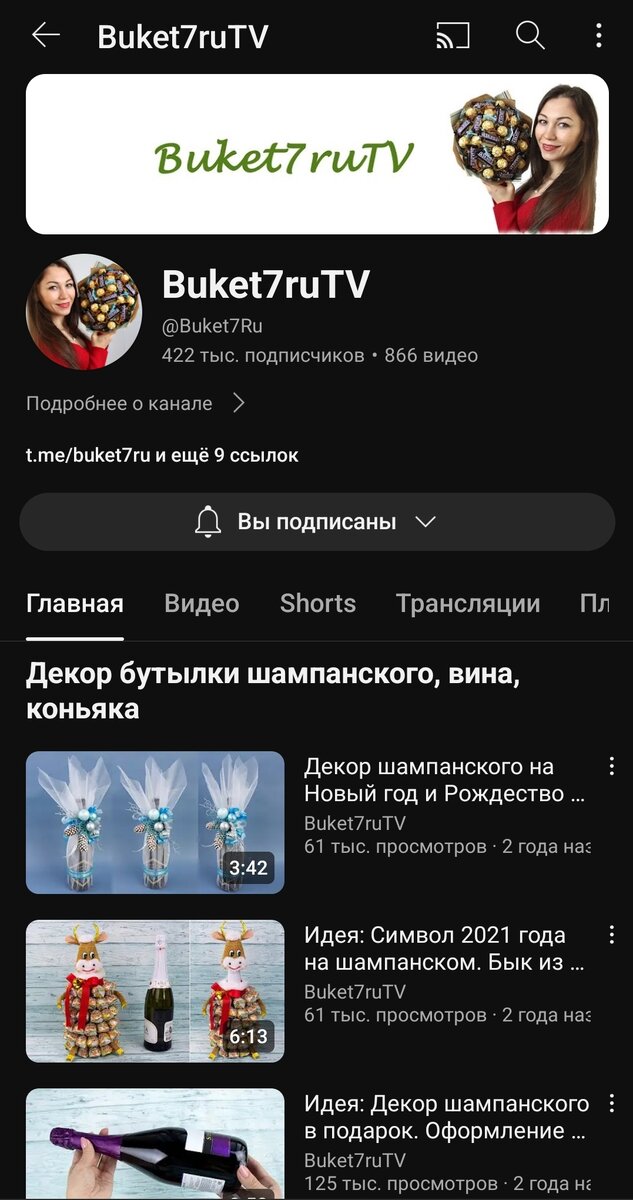Open options for Символ 2021 года video

coord(611,936)
